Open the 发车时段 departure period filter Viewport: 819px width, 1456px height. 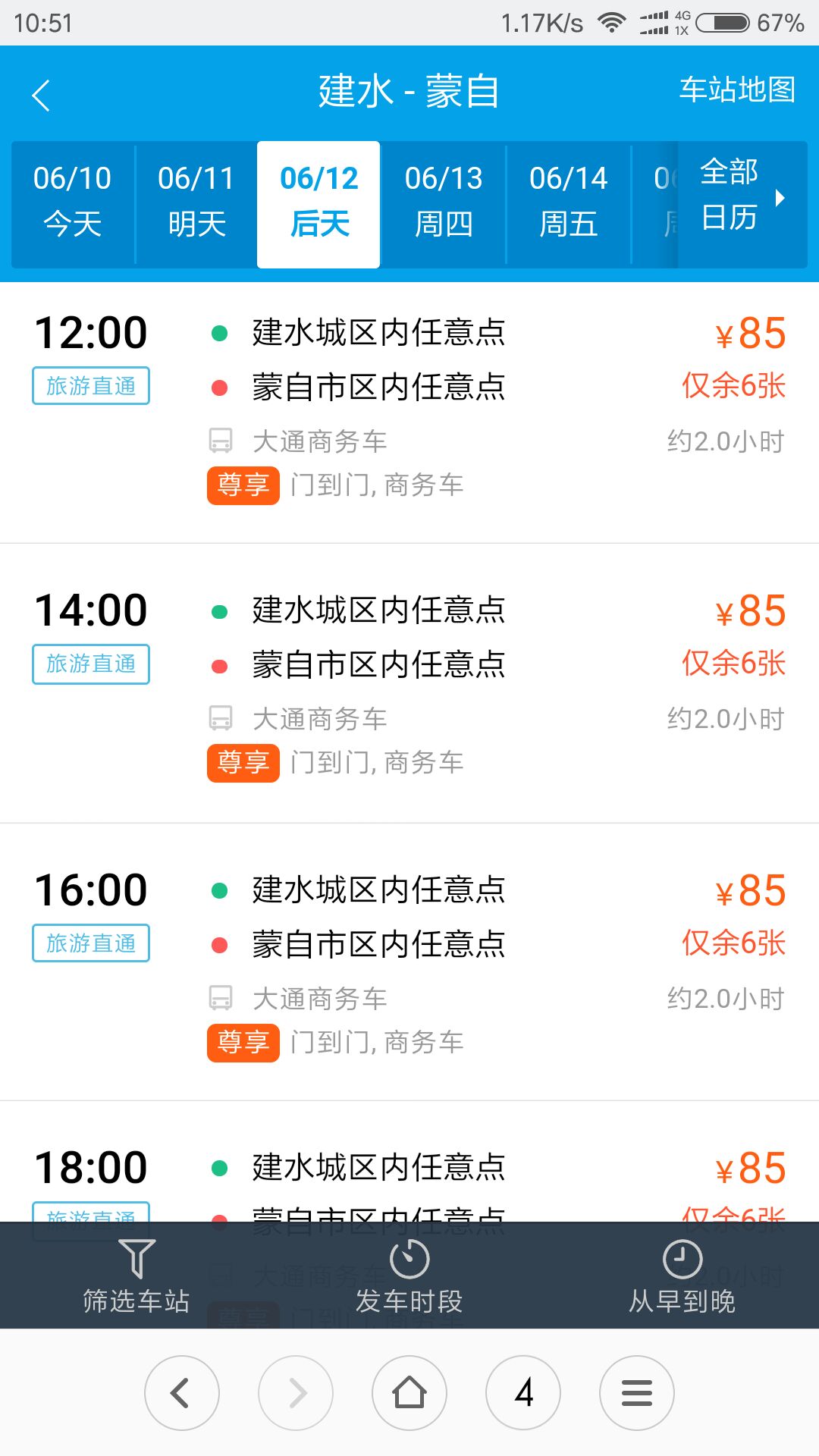coord(409,1276)
